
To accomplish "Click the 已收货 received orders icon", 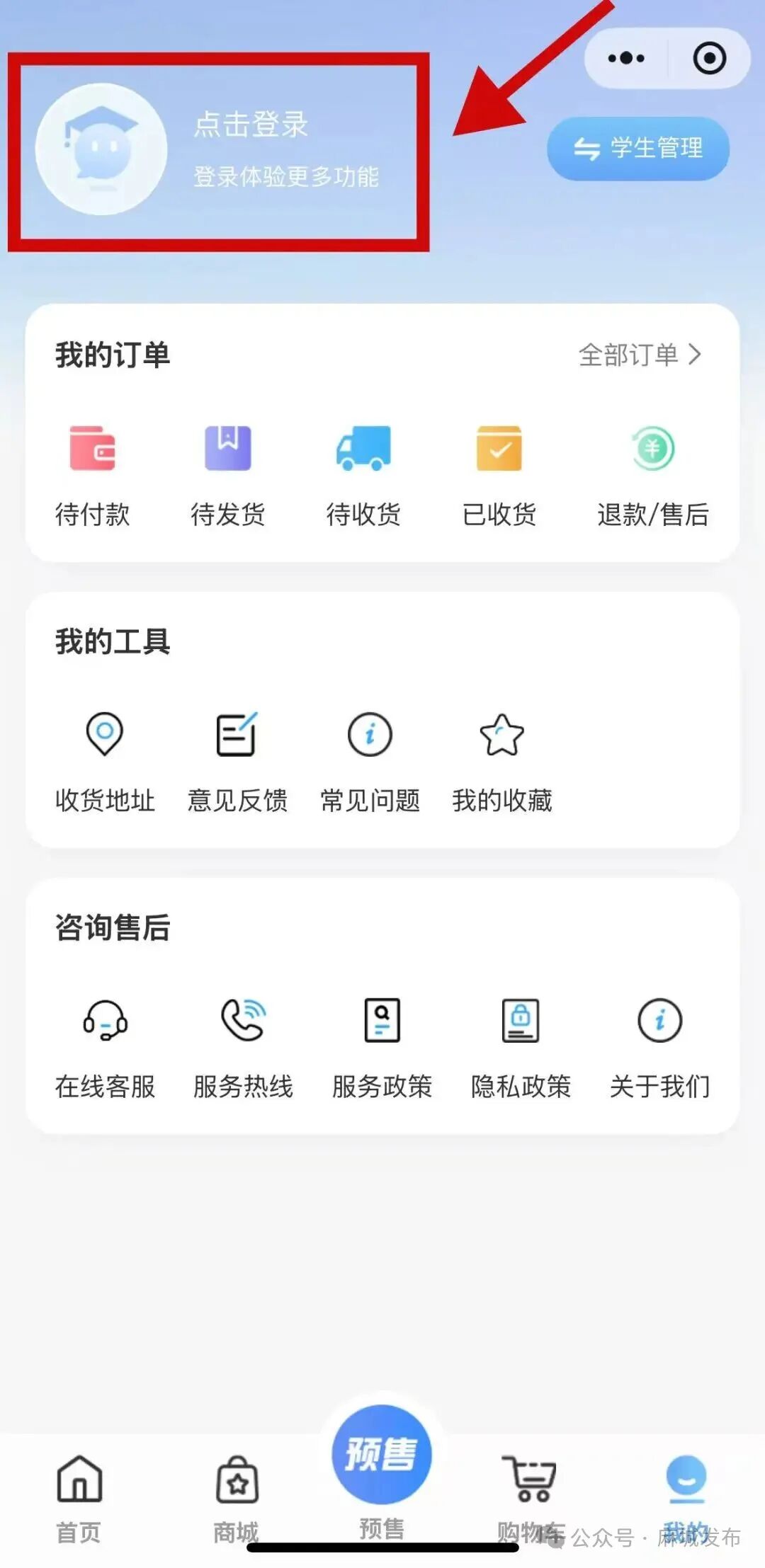I will [x=499, y=450].
